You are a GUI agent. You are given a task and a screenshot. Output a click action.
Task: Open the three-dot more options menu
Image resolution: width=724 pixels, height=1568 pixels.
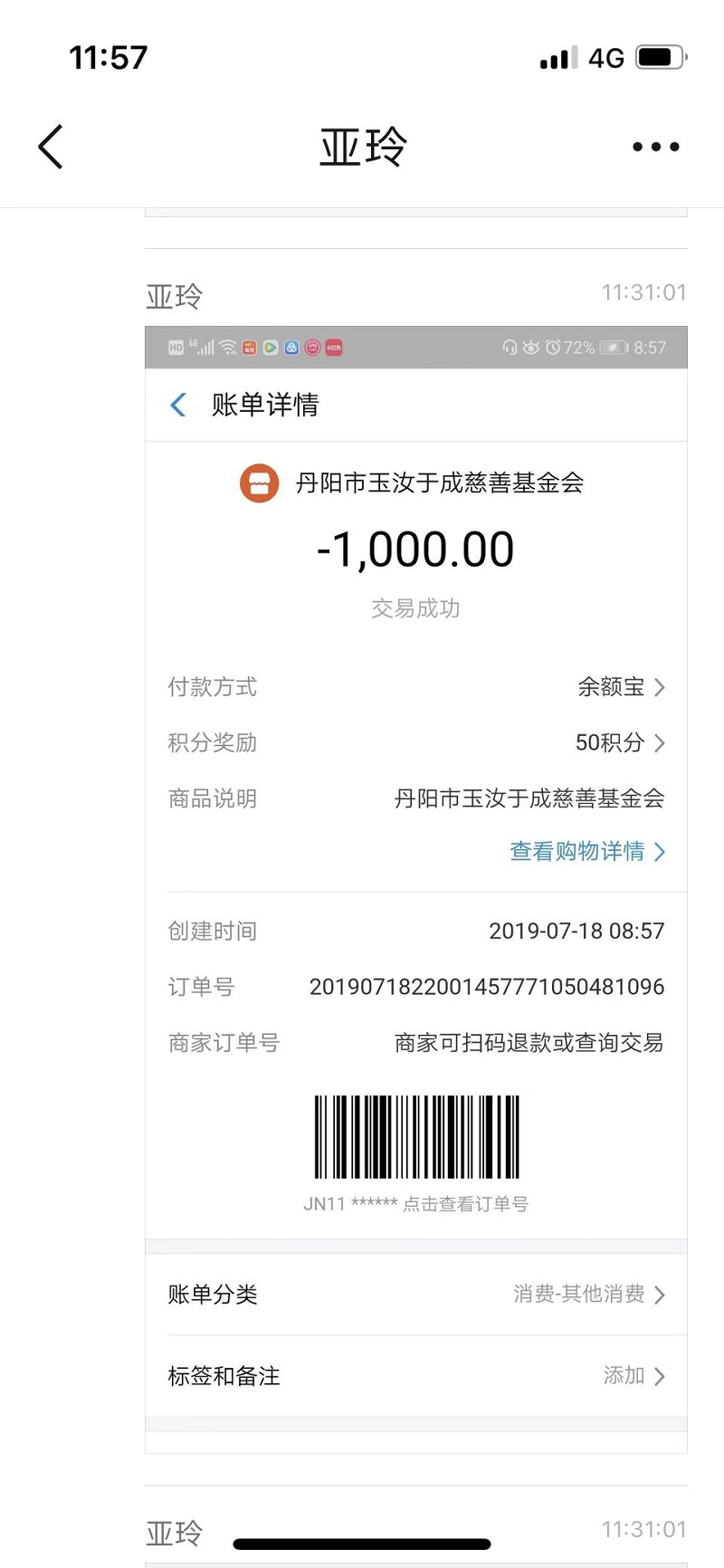point(656,147)
